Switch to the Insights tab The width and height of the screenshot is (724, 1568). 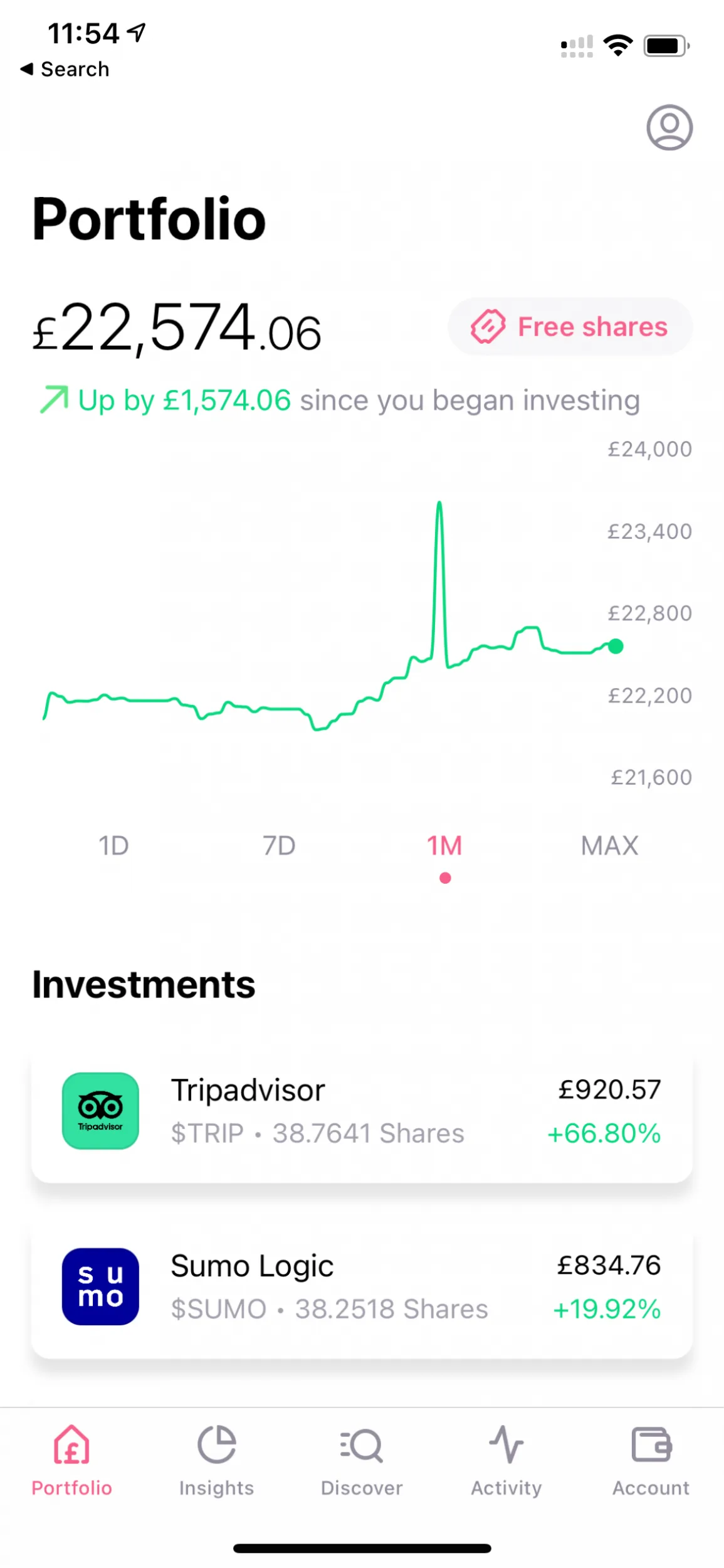point(216,1461)
